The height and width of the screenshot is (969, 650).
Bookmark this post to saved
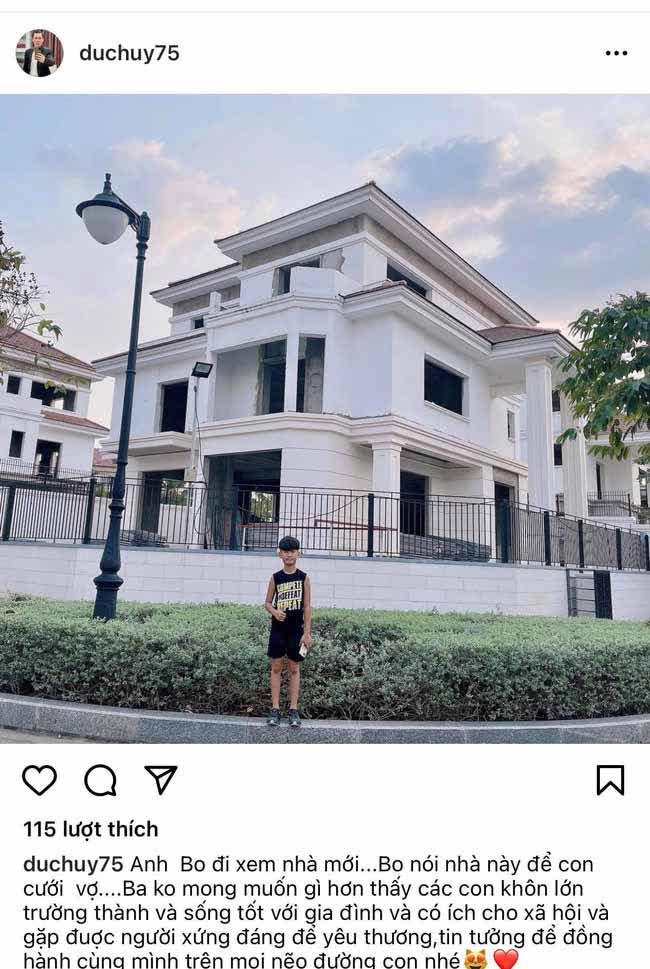click(x=610, y=780)
